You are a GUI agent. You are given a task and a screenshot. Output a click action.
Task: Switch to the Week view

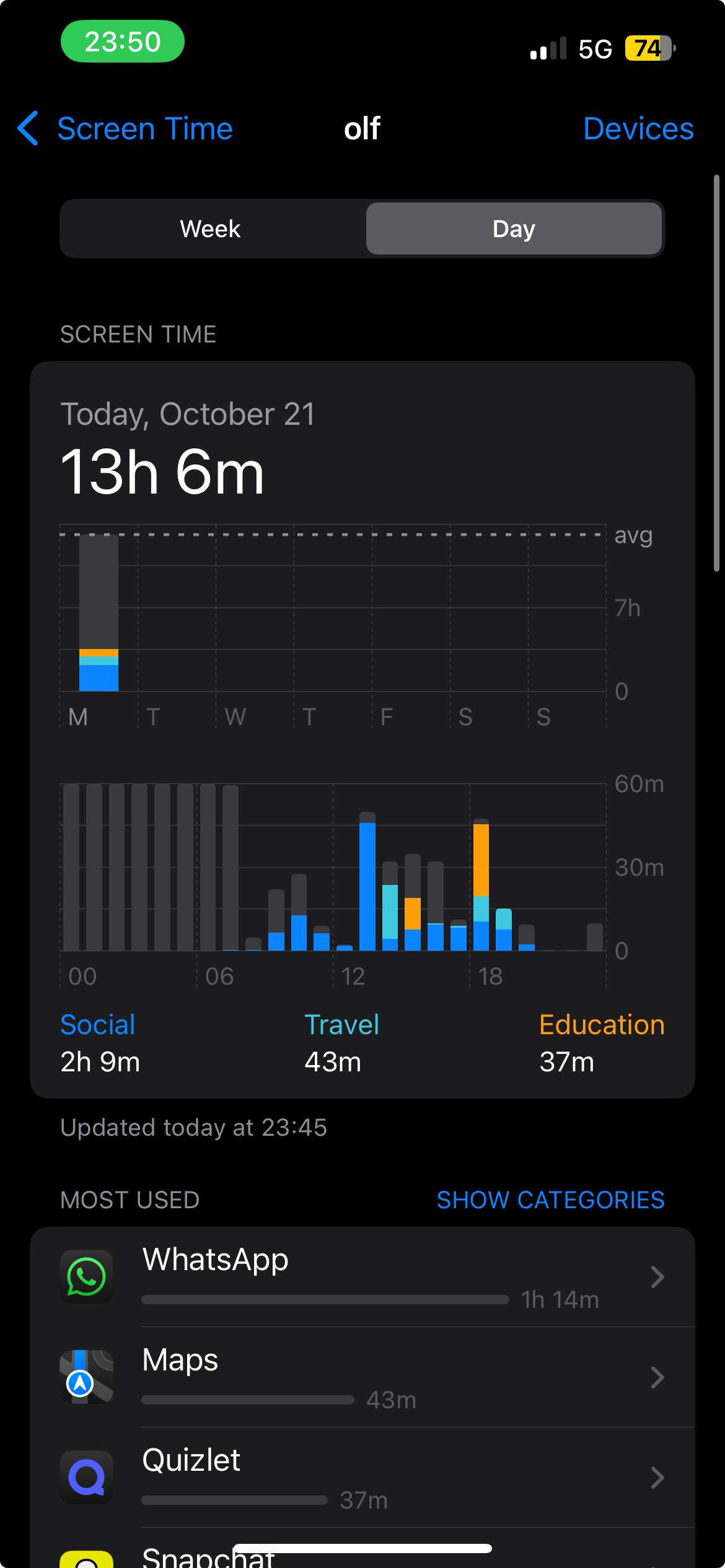coord(211,229)
